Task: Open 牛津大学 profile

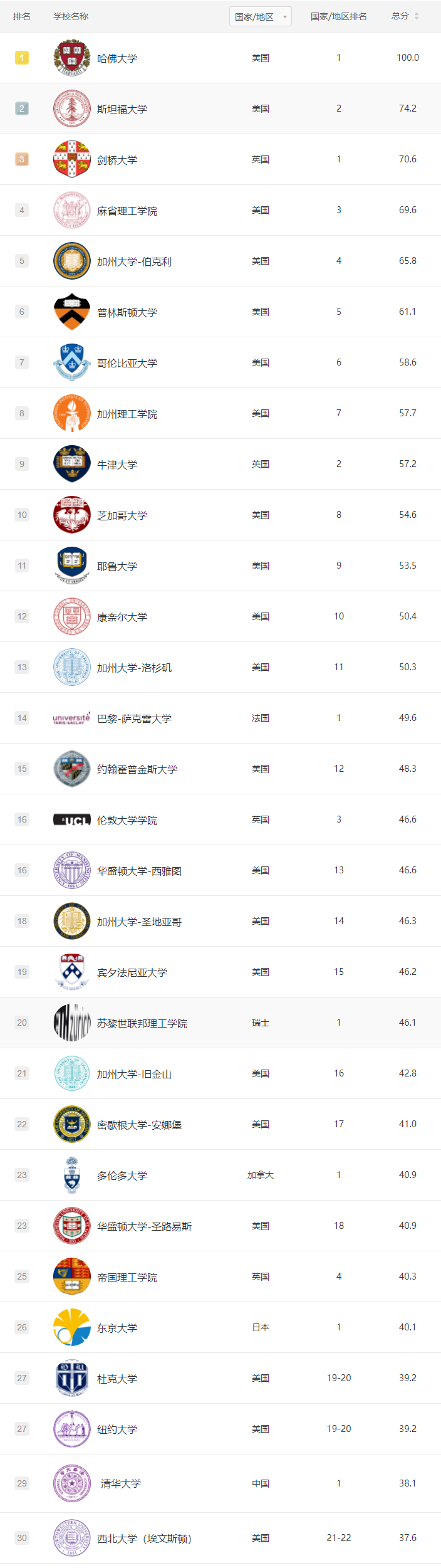Action: click(x=117, y=465)
